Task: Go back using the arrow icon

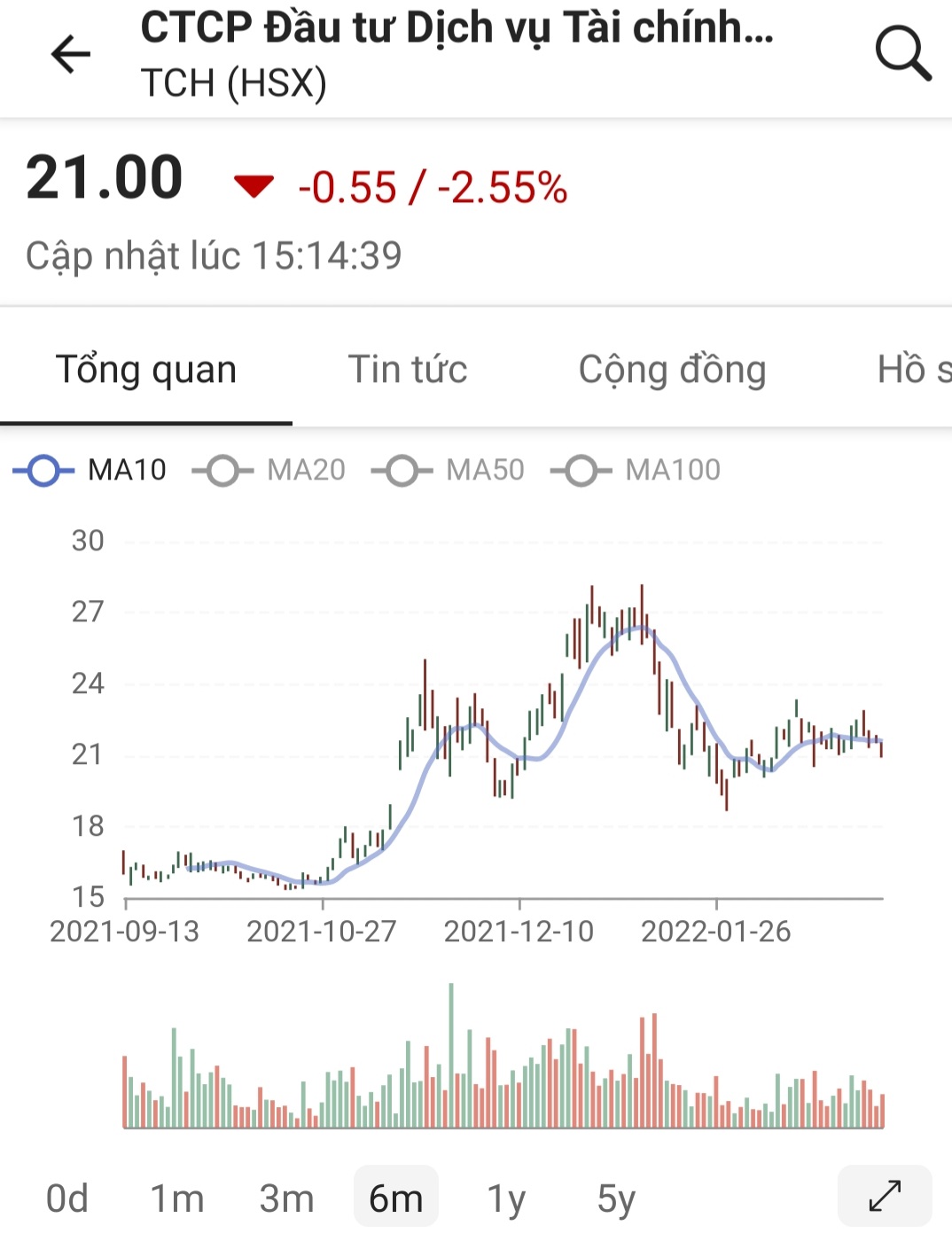Action: (x=71, y=55)
